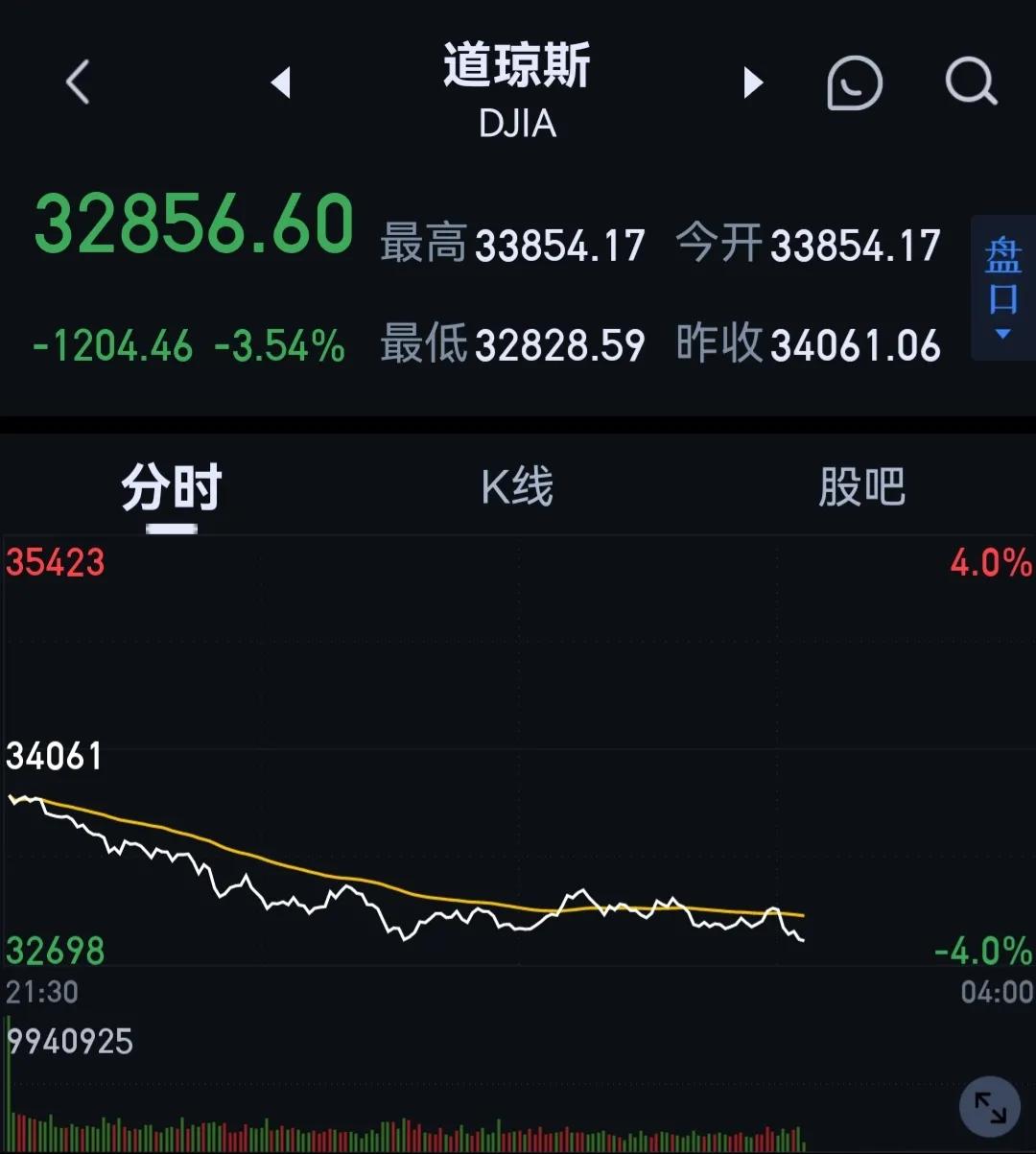Screen dimensions: 1036x1154
Task: Select the 分时 intraday tab
Action: tap(171, 486)
